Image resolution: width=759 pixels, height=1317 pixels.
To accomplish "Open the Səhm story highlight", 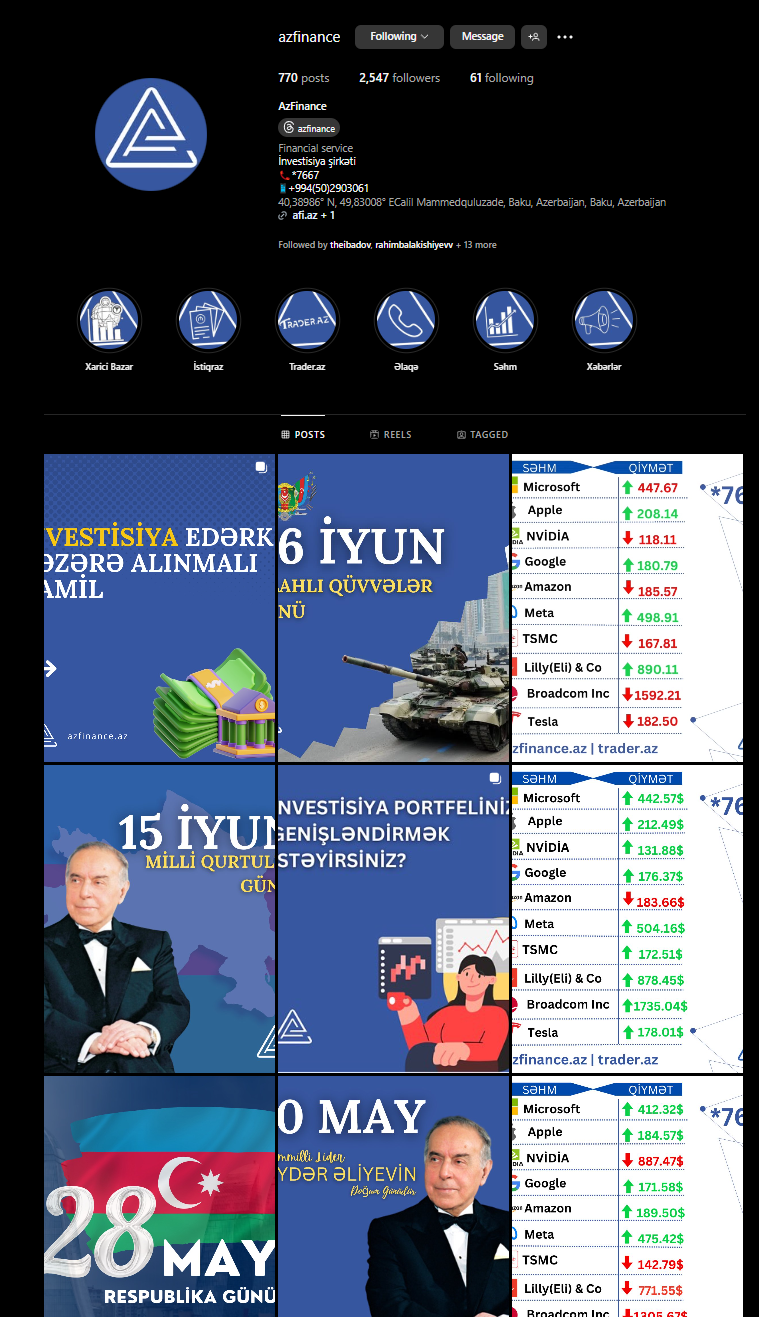I will coord(505,330).
